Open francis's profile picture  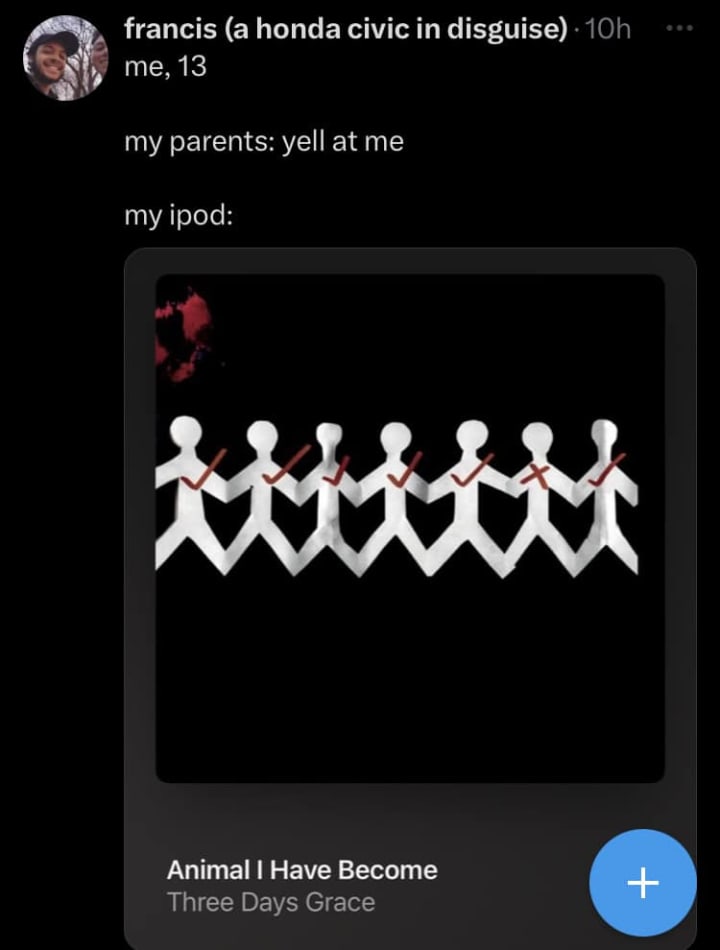click(x=64, y=60)
